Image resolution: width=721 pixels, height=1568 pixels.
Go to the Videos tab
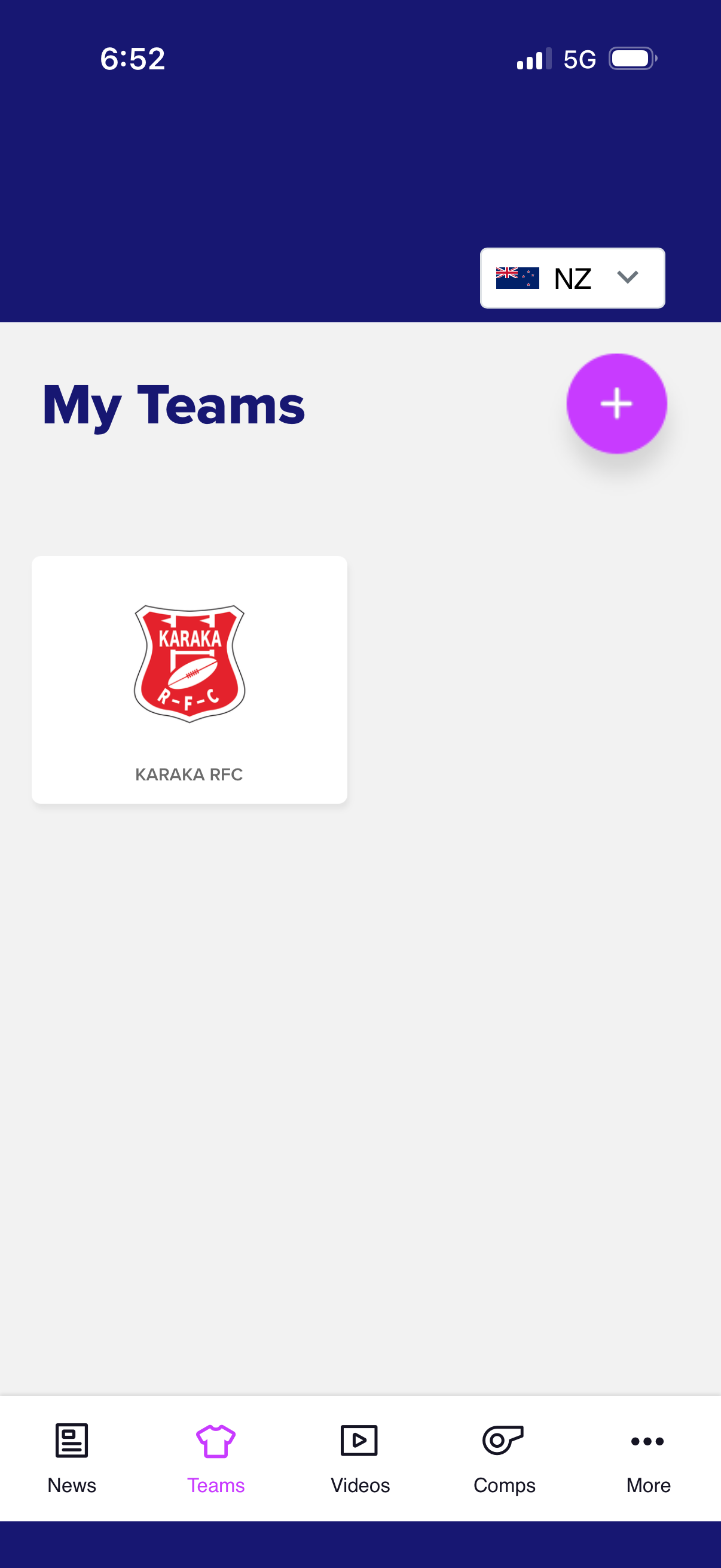pos(360,1459)
